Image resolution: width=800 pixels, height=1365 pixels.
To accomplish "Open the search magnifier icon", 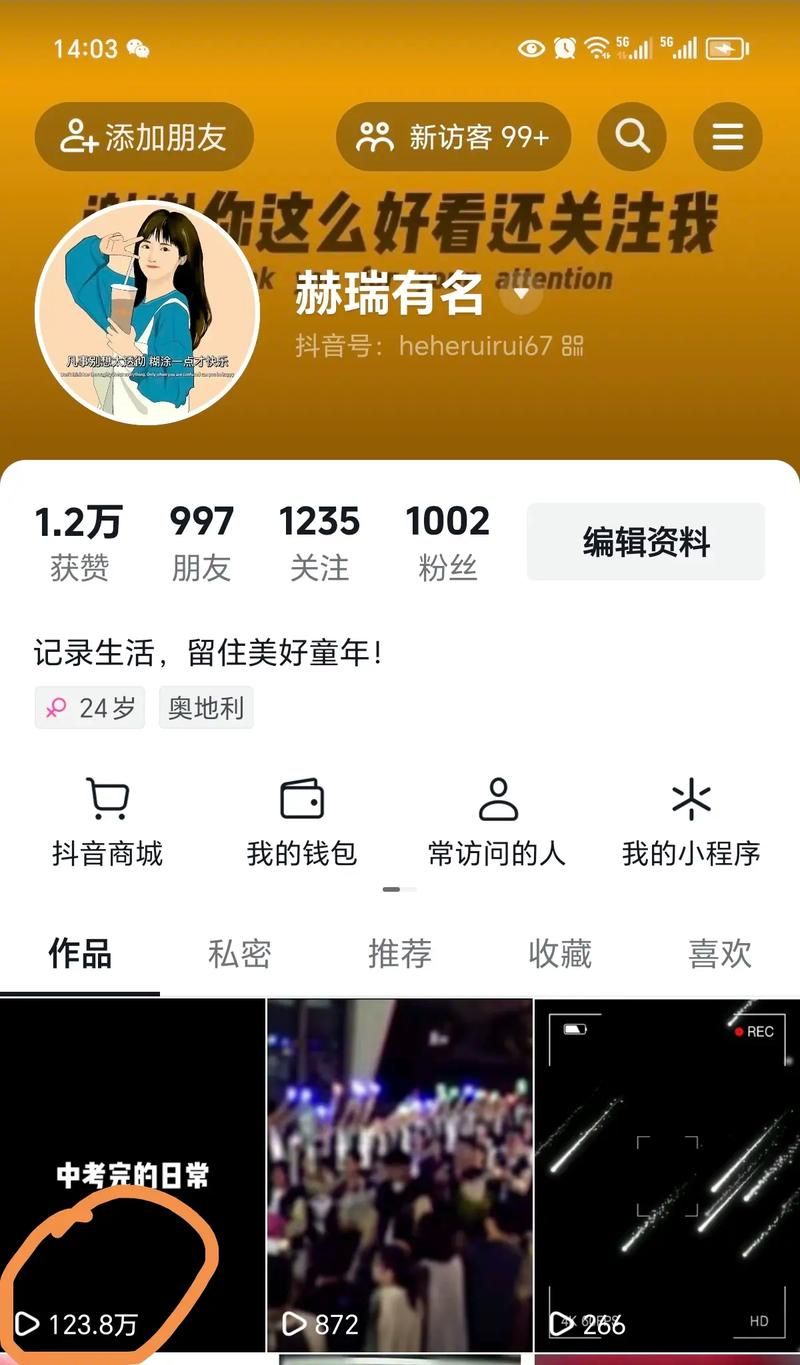I will pos(632,137).
